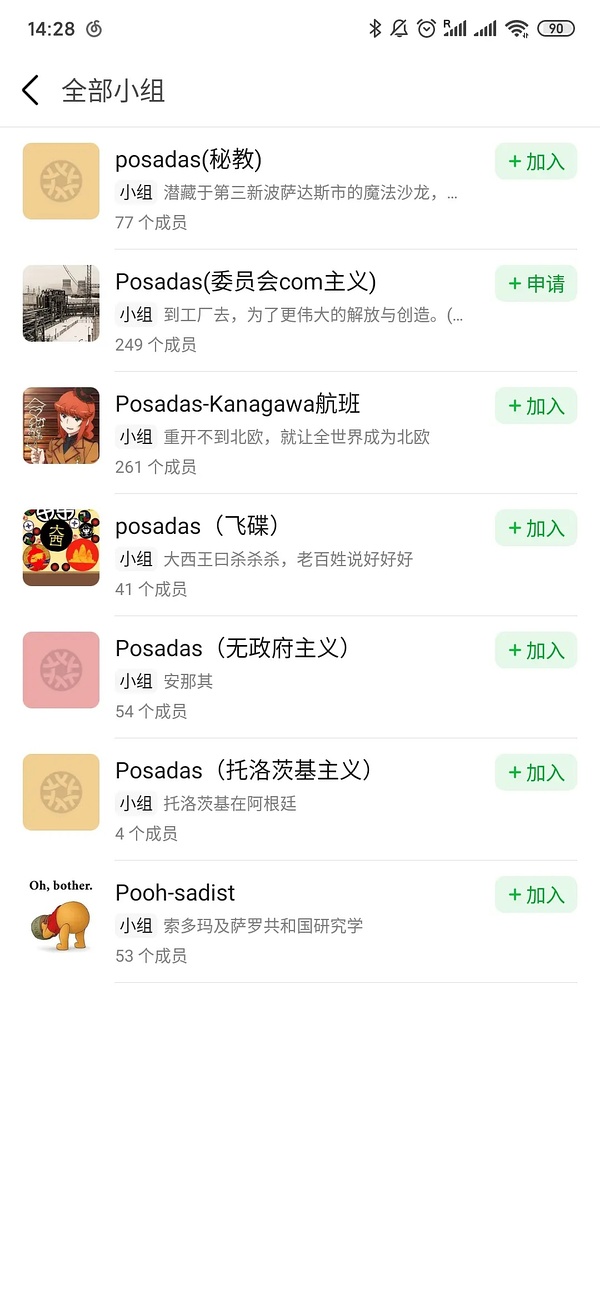This screenshot has height=1300, width=600.
Task: Go back from 全部小组 page
Action: click(31, 90)
